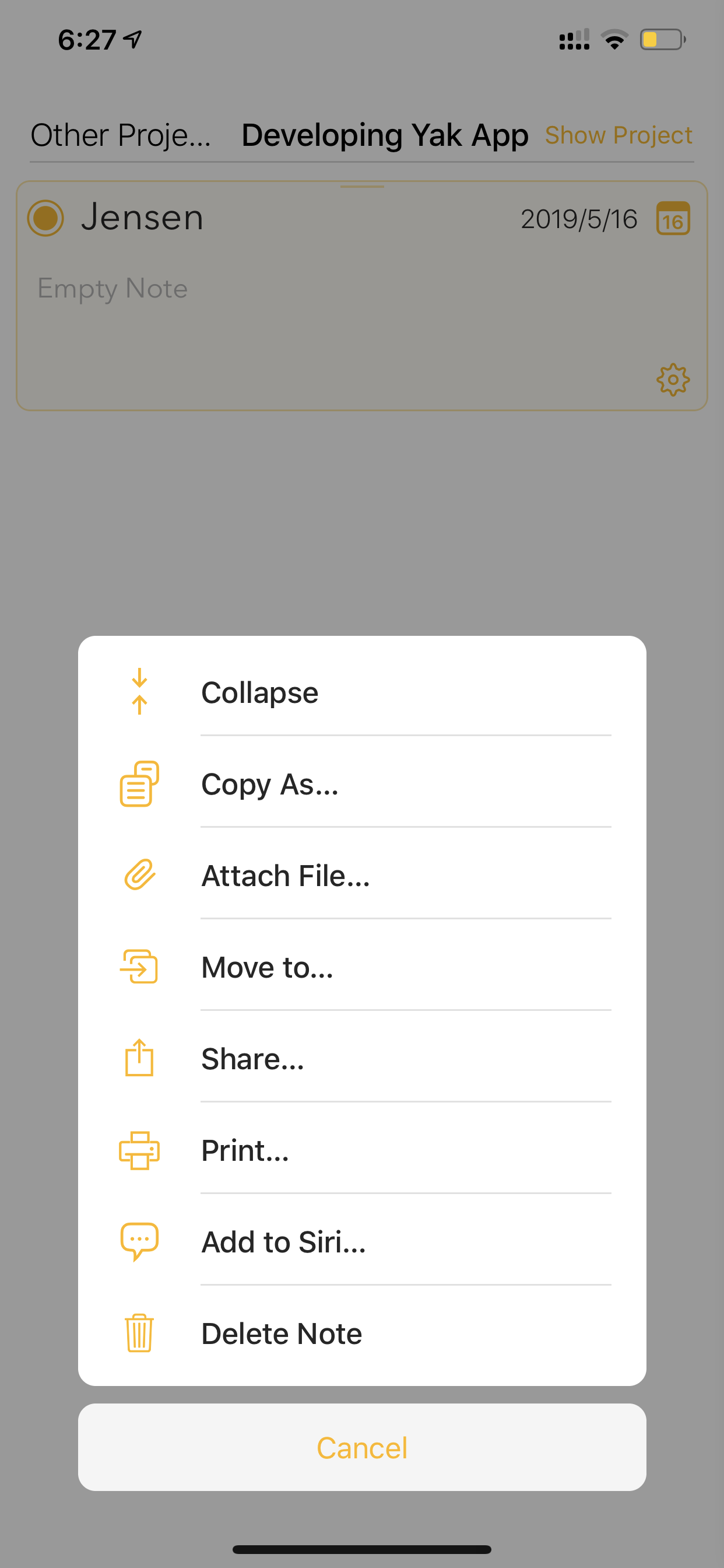This screenshot has width=724, height=1568.
Task: Select Print… from the menu
Action: click(362, 1150)
